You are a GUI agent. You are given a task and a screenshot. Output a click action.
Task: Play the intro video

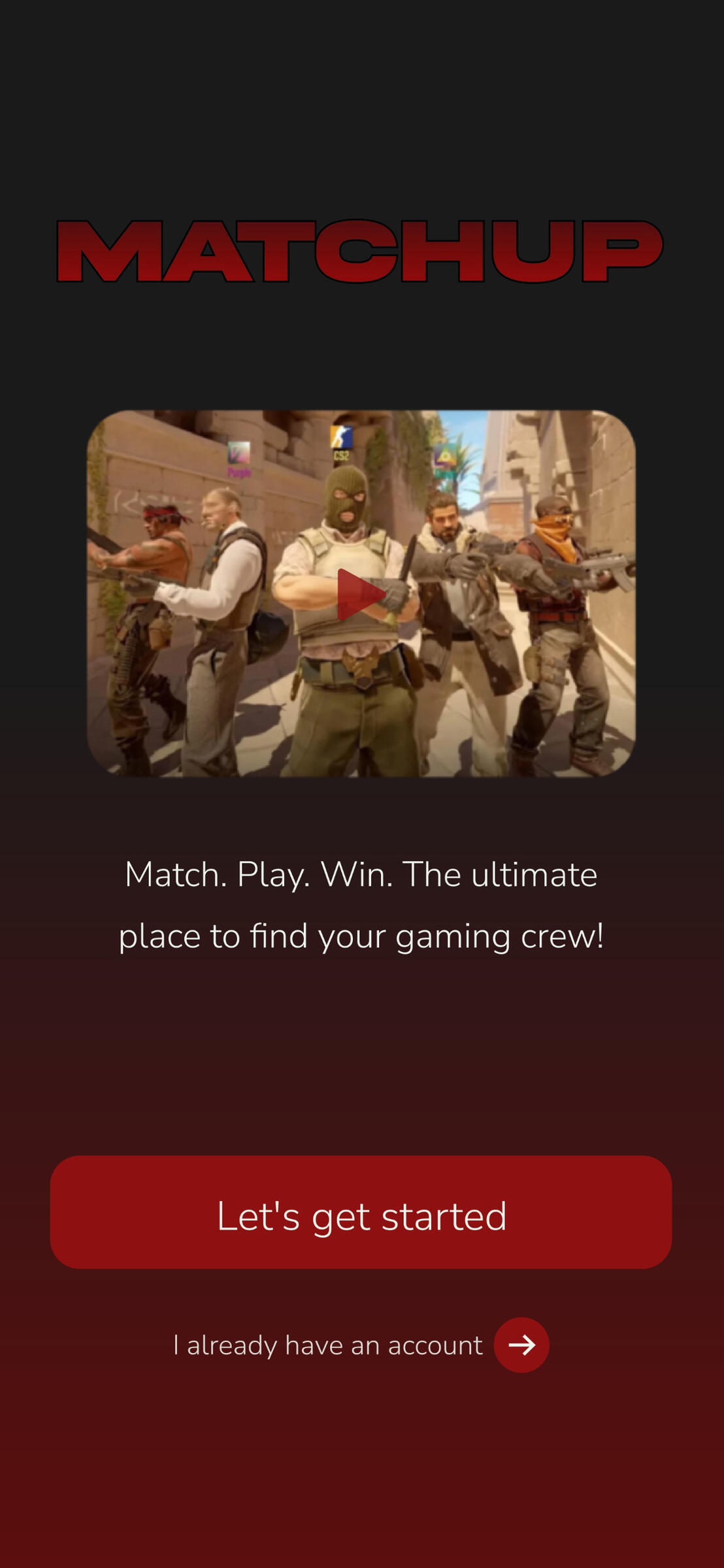click(x=360, y=594)
